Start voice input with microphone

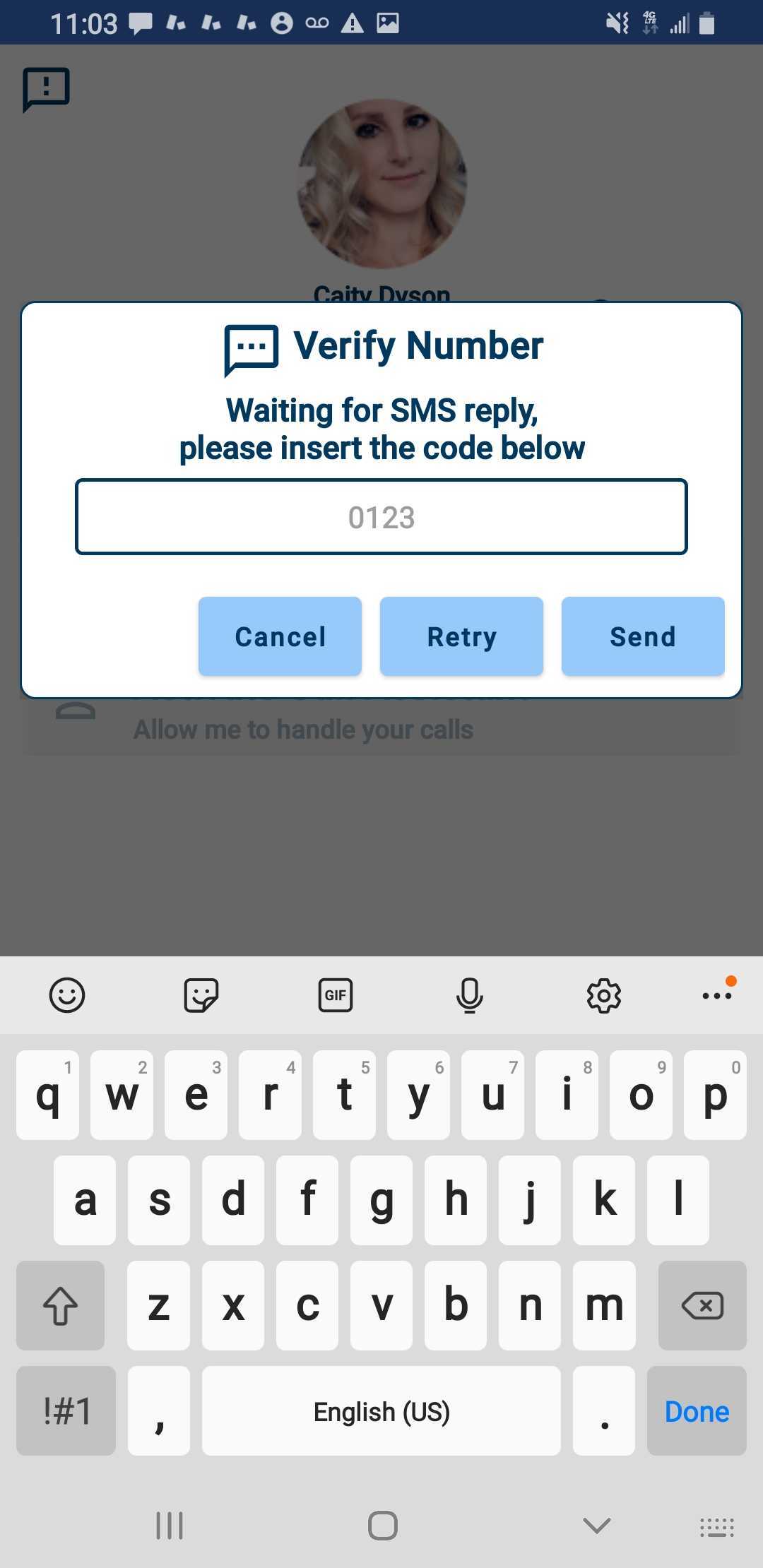pyautogui.click(x=470, y=995)
